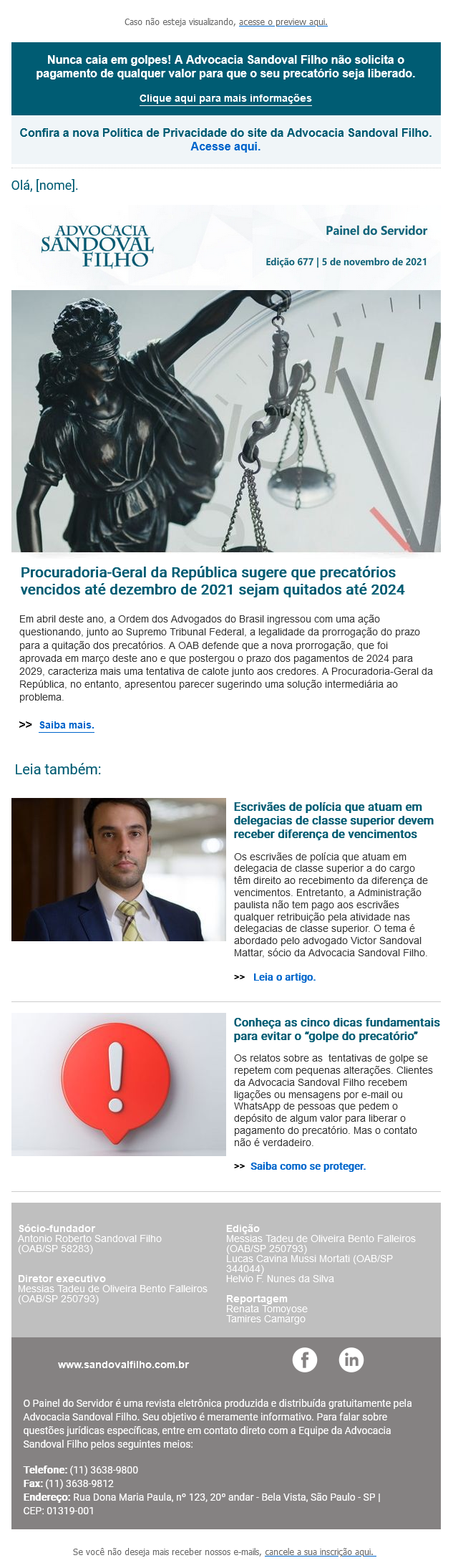Open the 'Escrivães de polícia' article headline
Viewport: 453px width, 1568px height.
tap(333, 820)
